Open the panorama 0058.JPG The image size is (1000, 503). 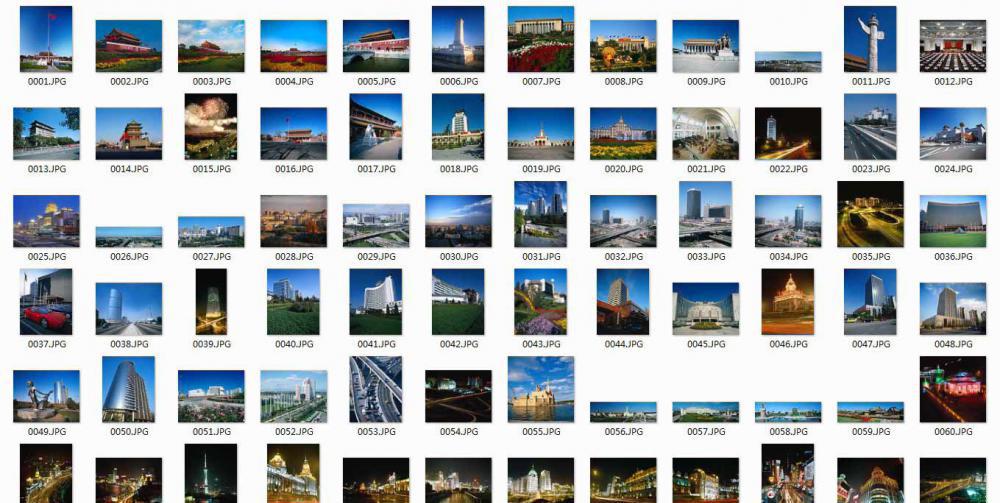tap(788, 412)
